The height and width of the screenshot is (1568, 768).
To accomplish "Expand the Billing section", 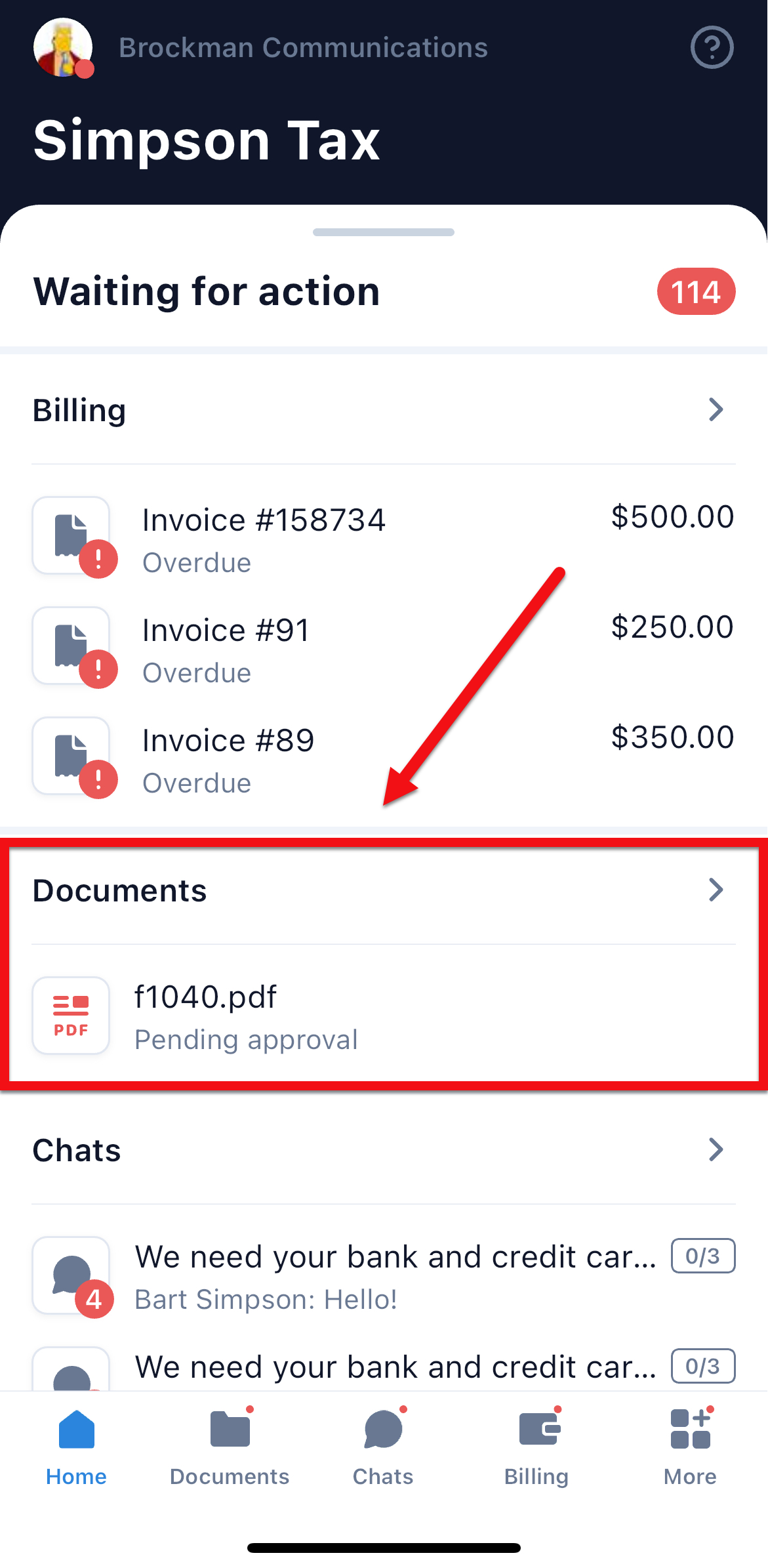I will pyautogui.click(x=716, y=409).
